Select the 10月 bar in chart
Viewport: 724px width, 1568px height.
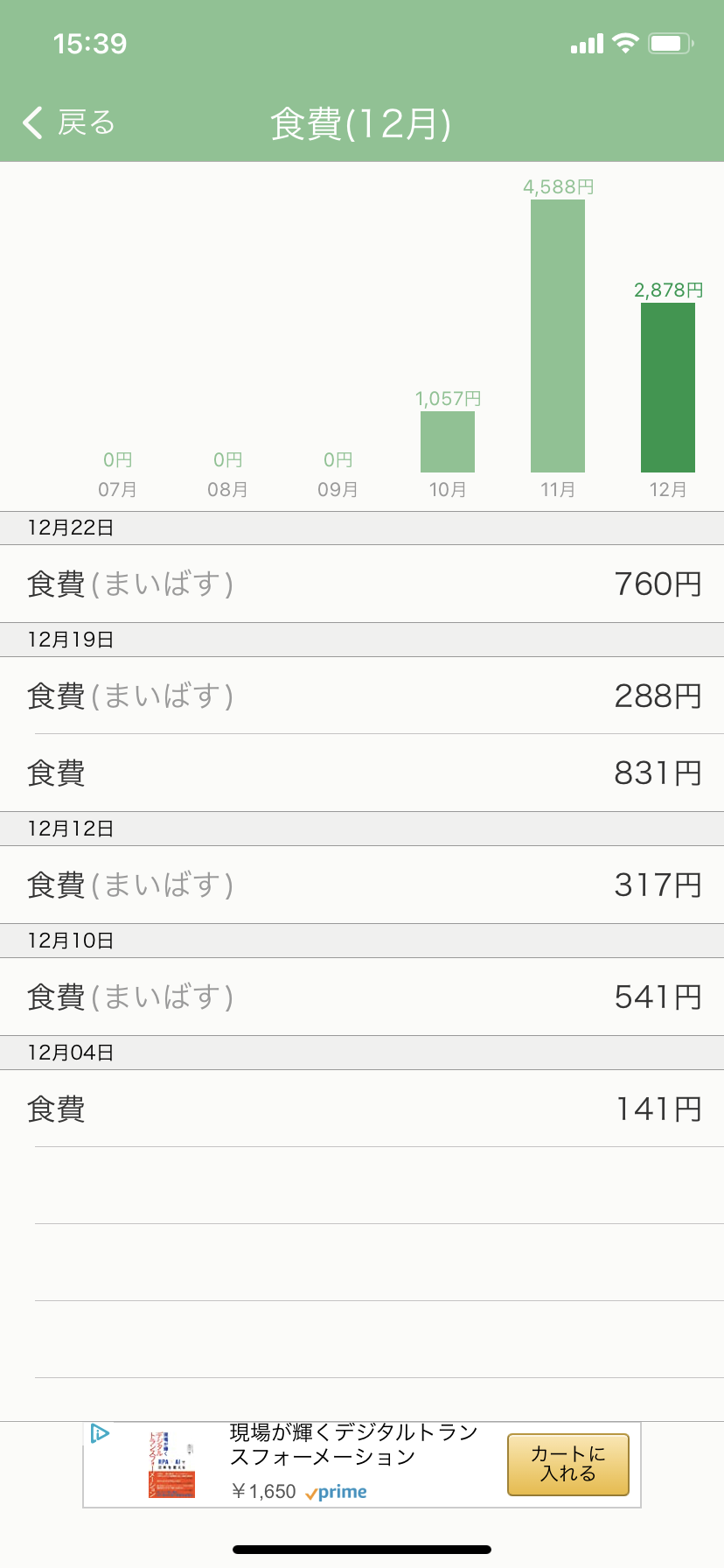tap(448, 442)
